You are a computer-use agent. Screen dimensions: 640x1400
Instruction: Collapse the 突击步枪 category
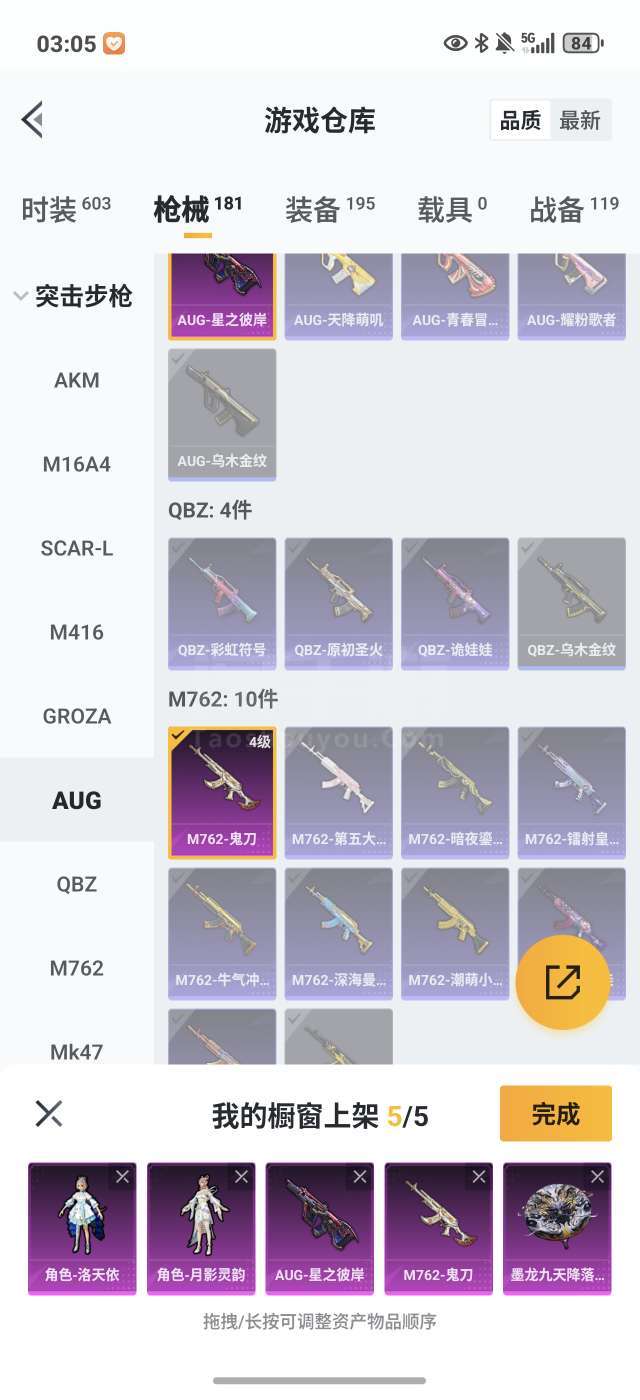click(72, 296)
